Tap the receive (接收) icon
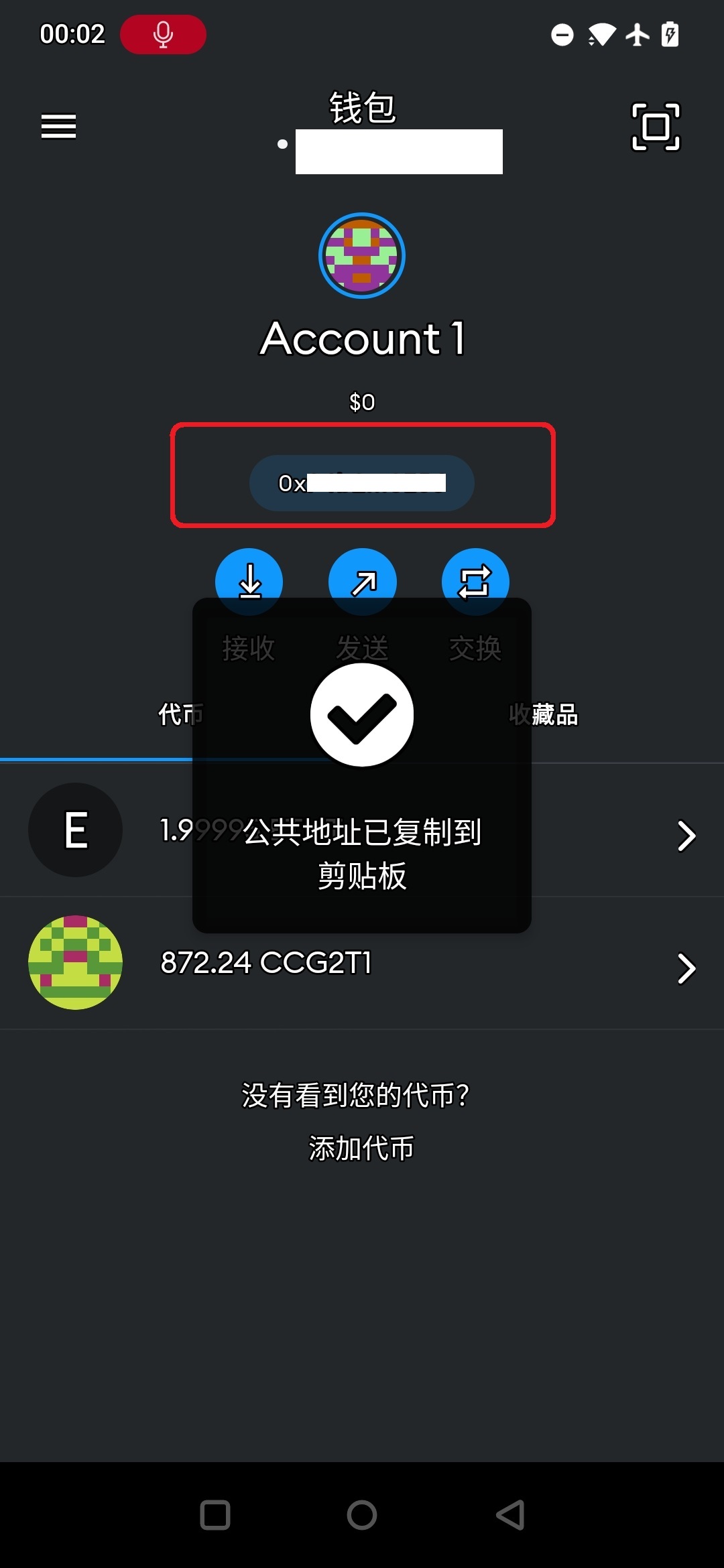This screenshot has width=724, height=1568. (x=249, y=582)
